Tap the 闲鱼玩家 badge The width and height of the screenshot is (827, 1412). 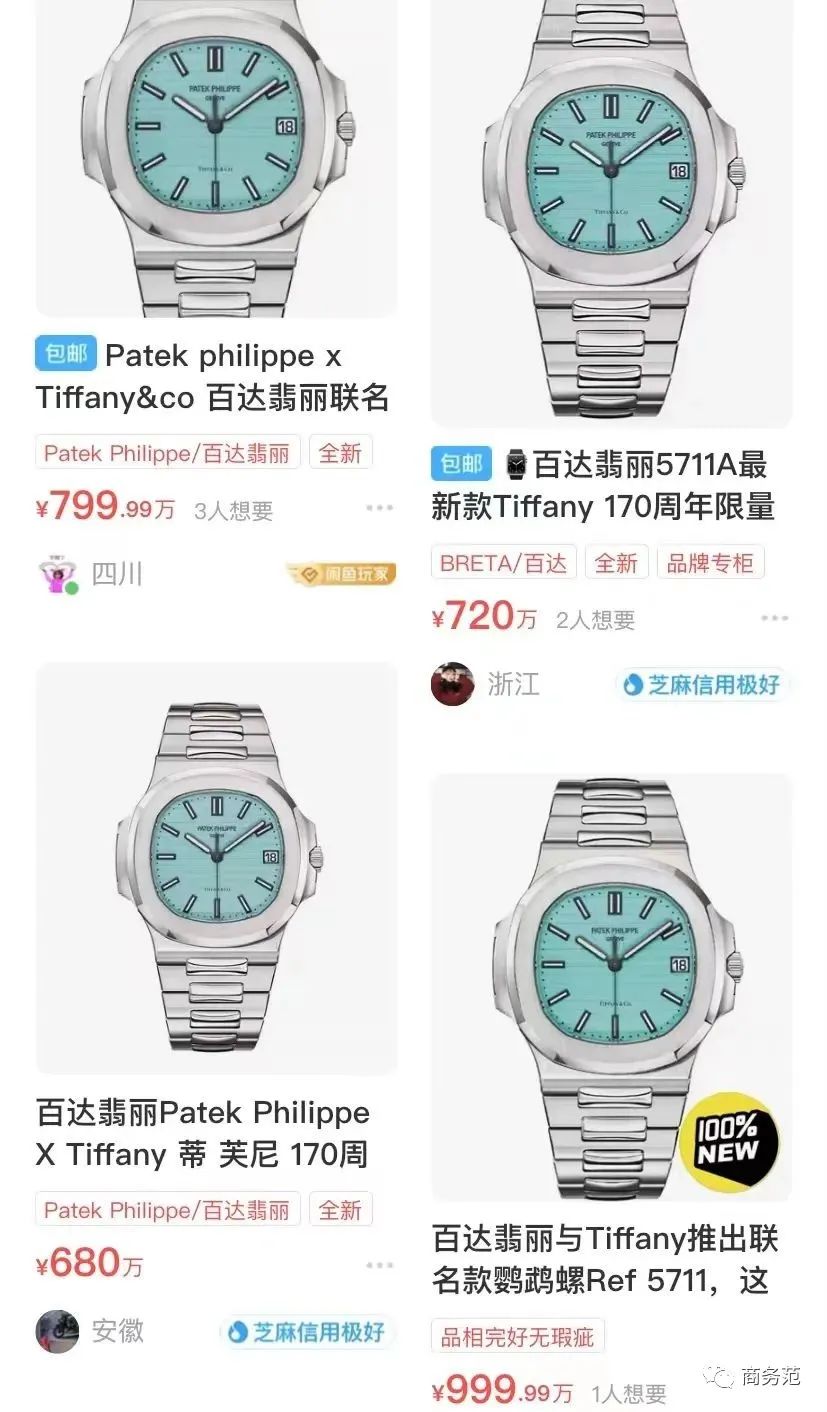click(342, 574)
